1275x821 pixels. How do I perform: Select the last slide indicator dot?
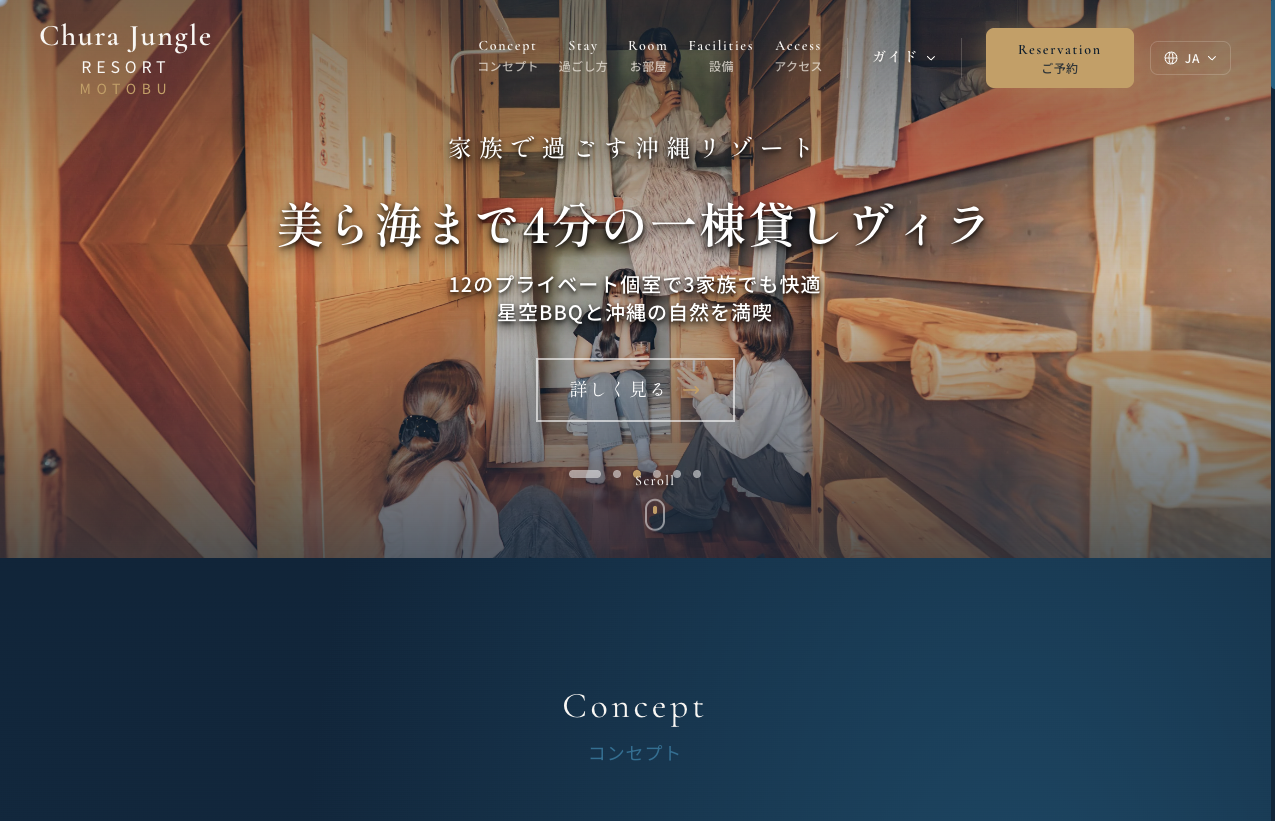tap(697, 474)
